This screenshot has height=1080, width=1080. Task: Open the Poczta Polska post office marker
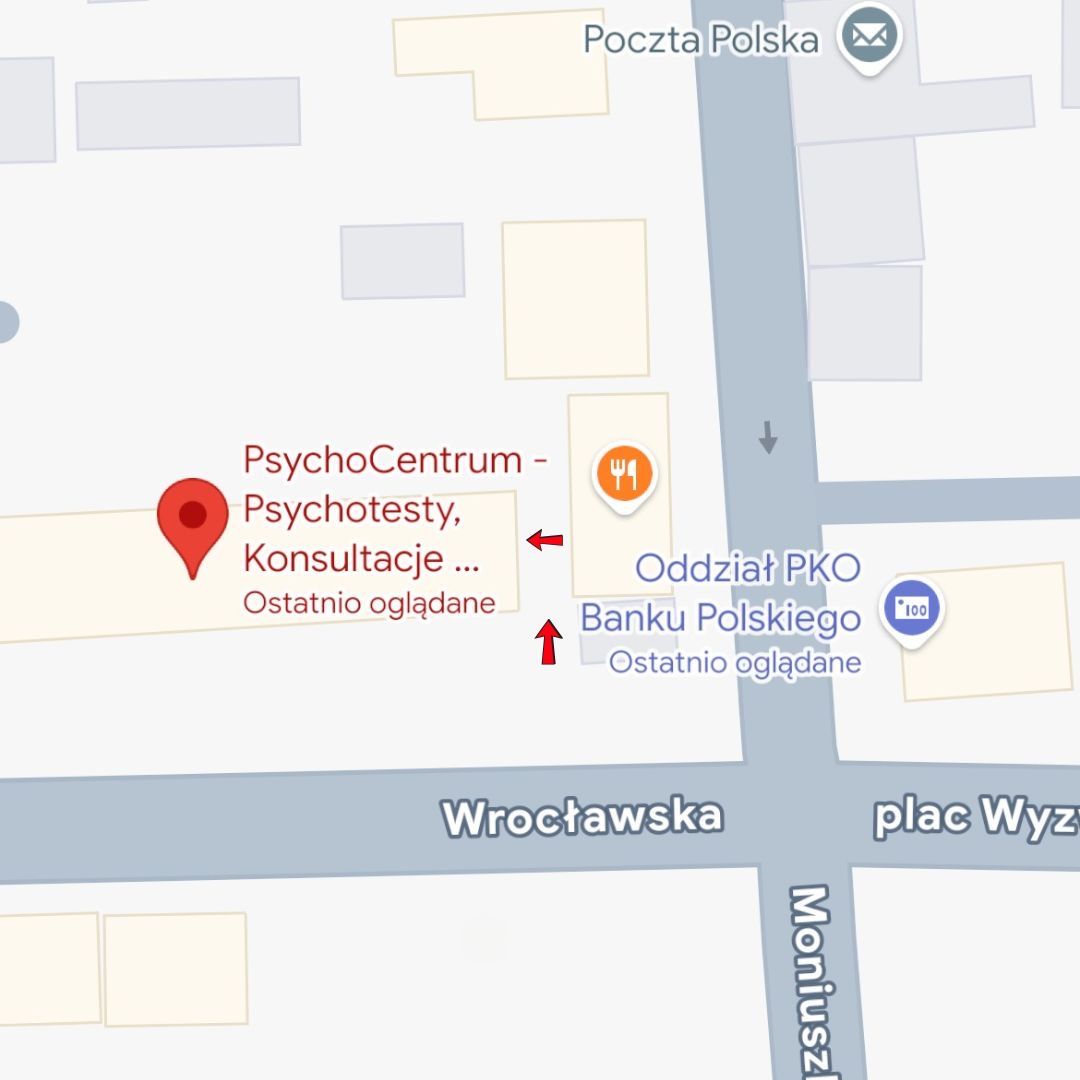pos(869,38)
